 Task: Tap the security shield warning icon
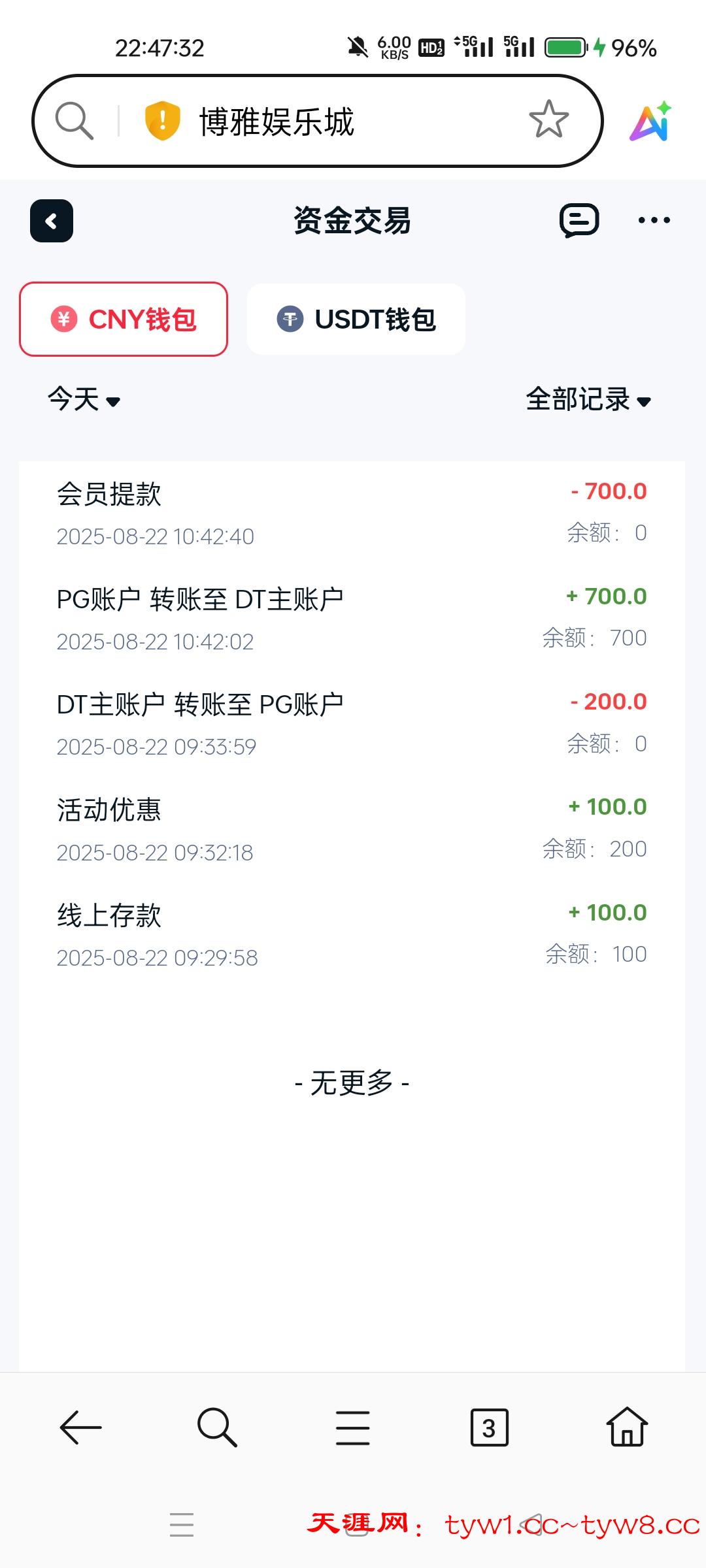tap(162, 121)
